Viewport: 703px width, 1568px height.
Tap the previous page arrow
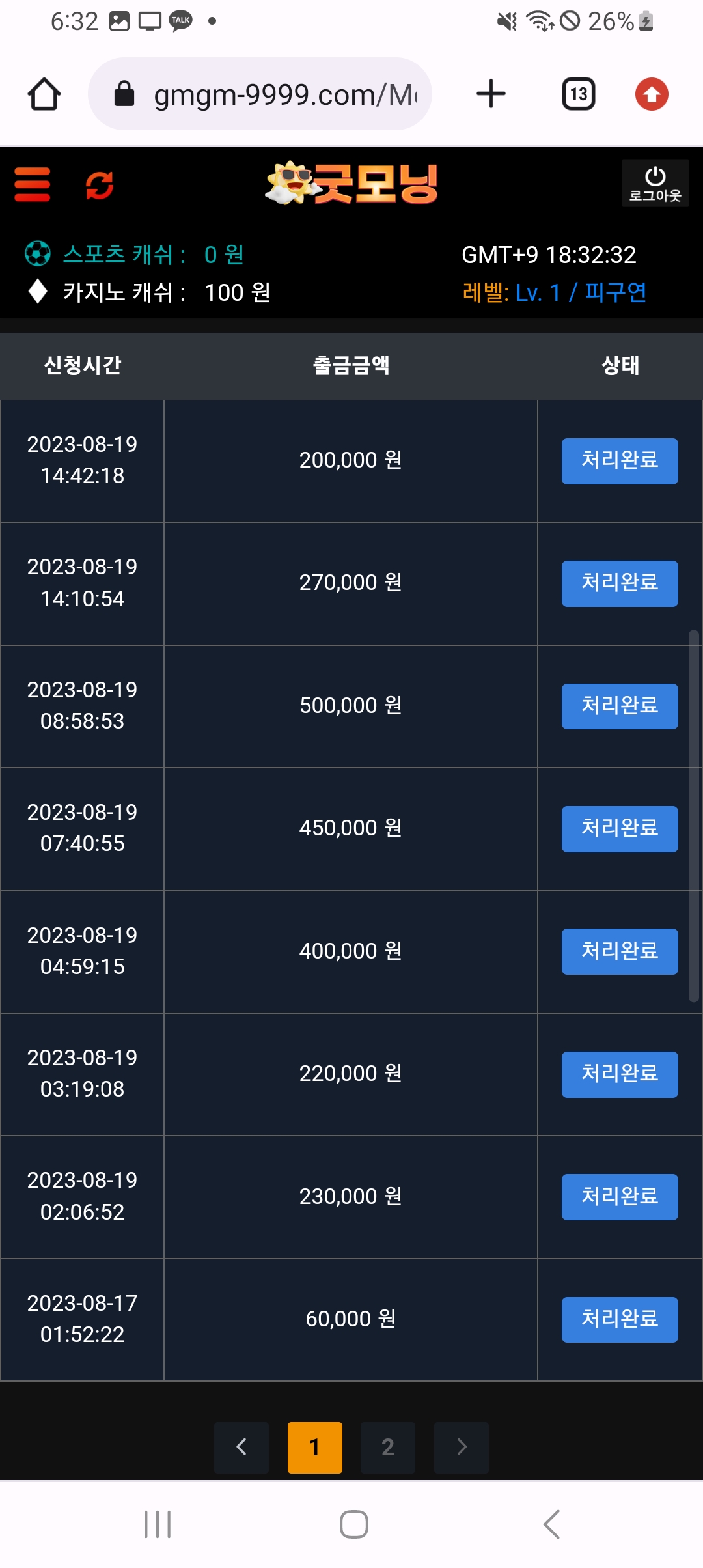click(x=241, y=1447)
